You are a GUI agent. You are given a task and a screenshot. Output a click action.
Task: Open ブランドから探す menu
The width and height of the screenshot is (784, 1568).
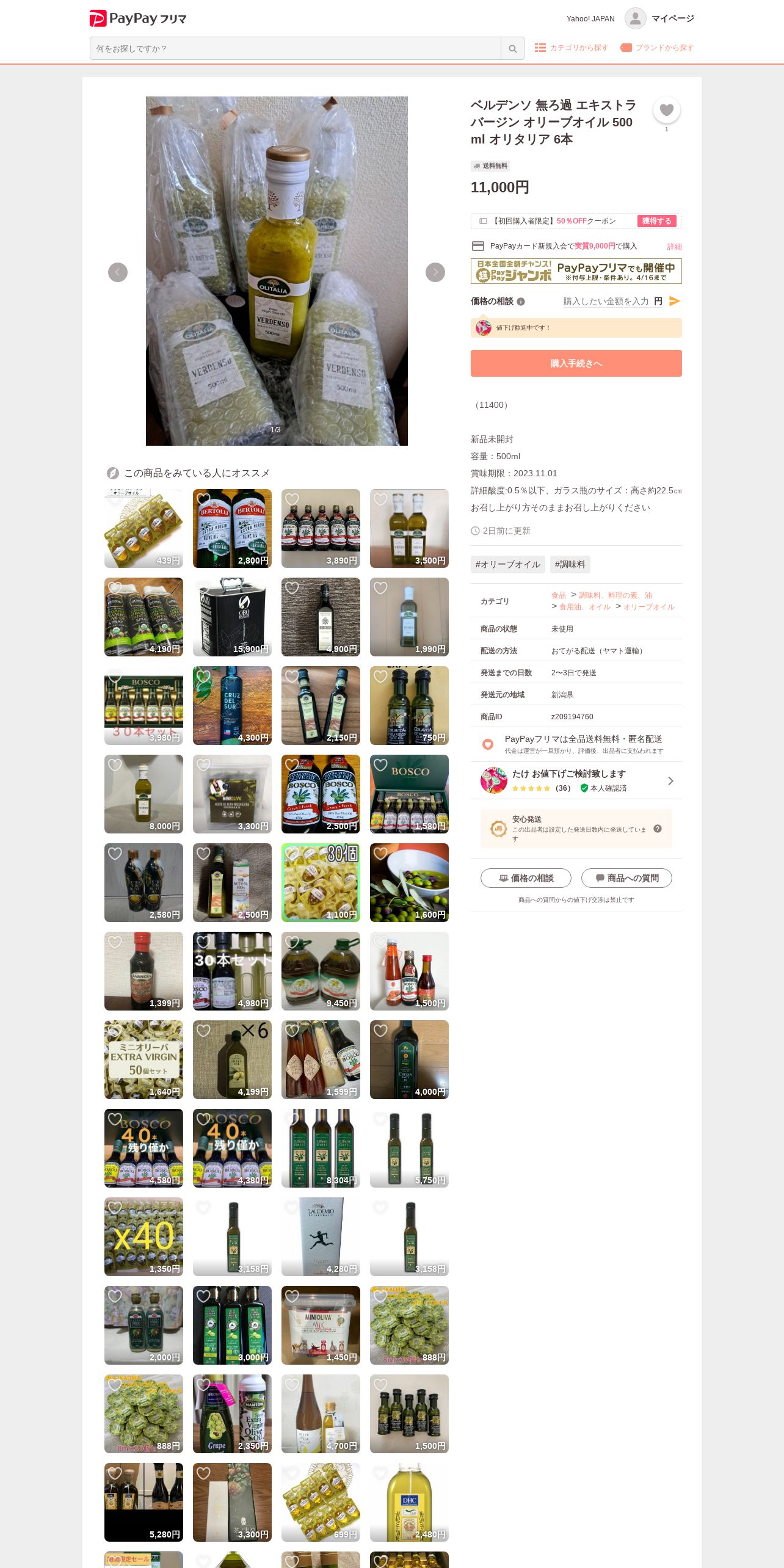coord(657,48)
